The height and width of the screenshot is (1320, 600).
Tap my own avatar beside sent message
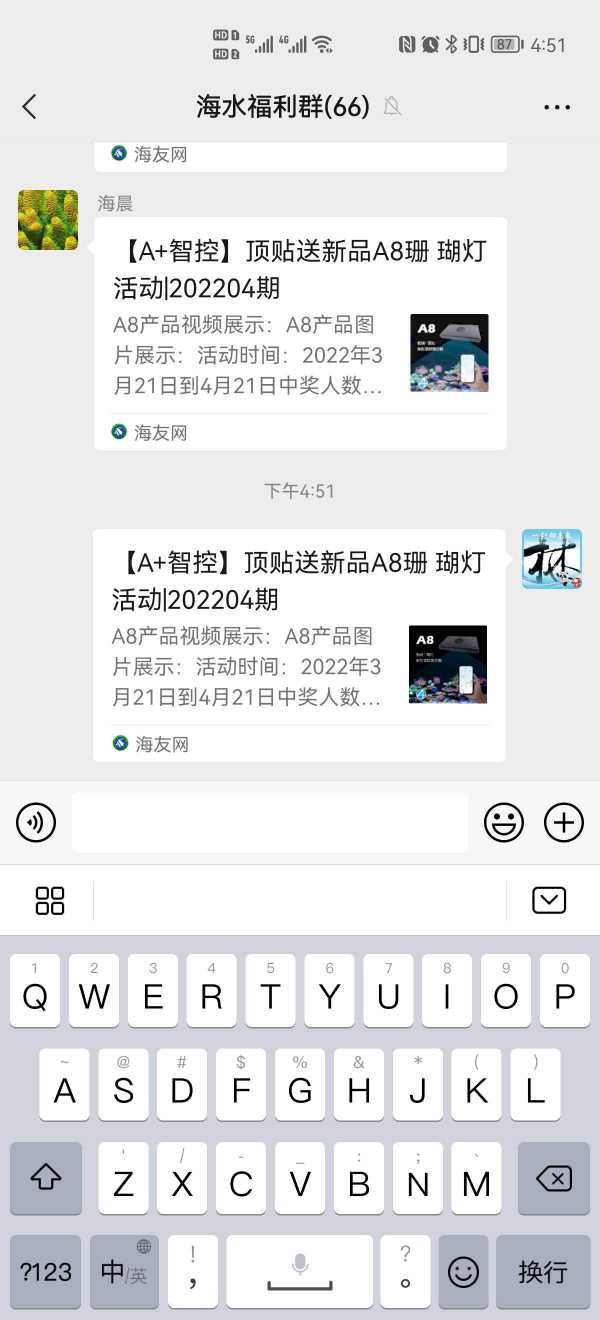click(551, 559)
